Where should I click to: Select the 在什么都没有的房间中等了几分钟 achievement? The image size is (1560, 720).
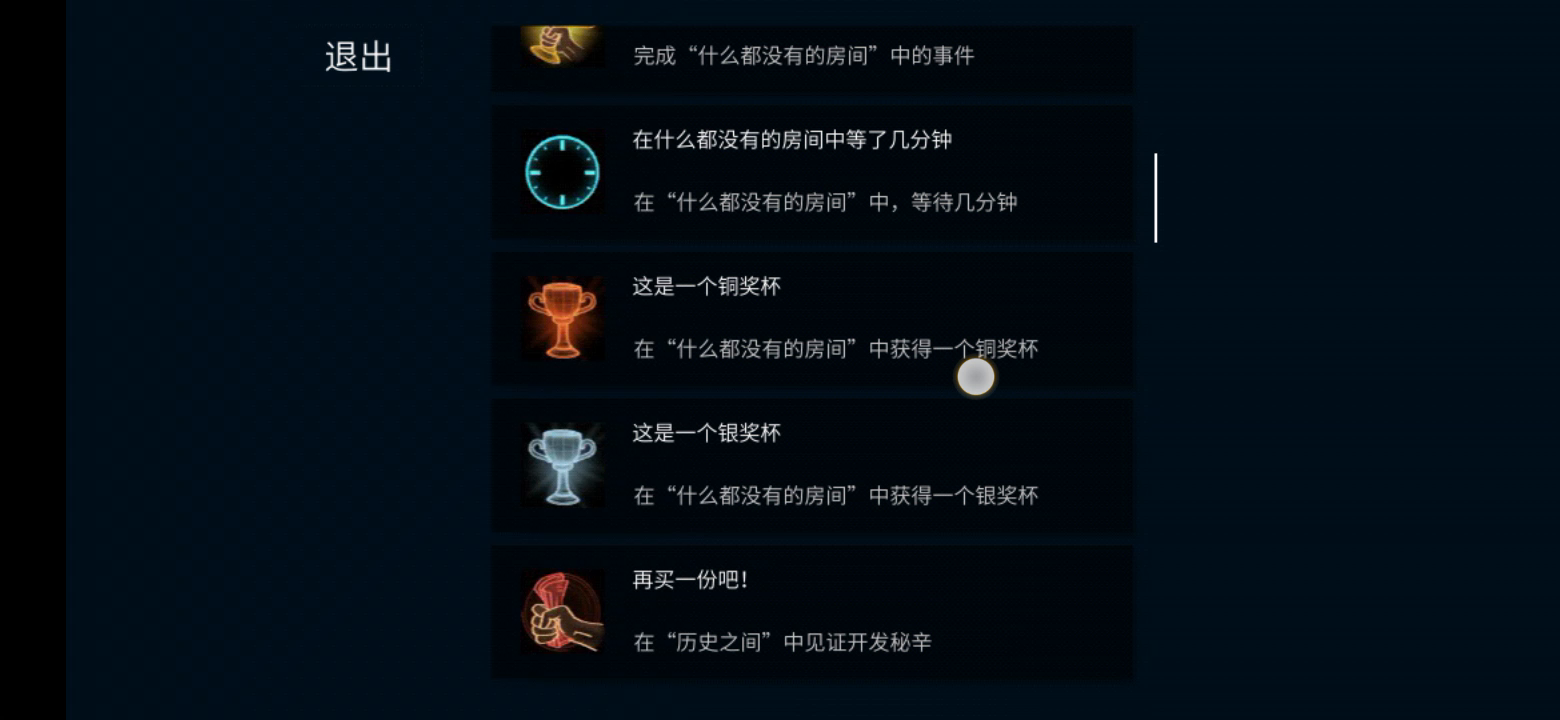coord(812,172)
